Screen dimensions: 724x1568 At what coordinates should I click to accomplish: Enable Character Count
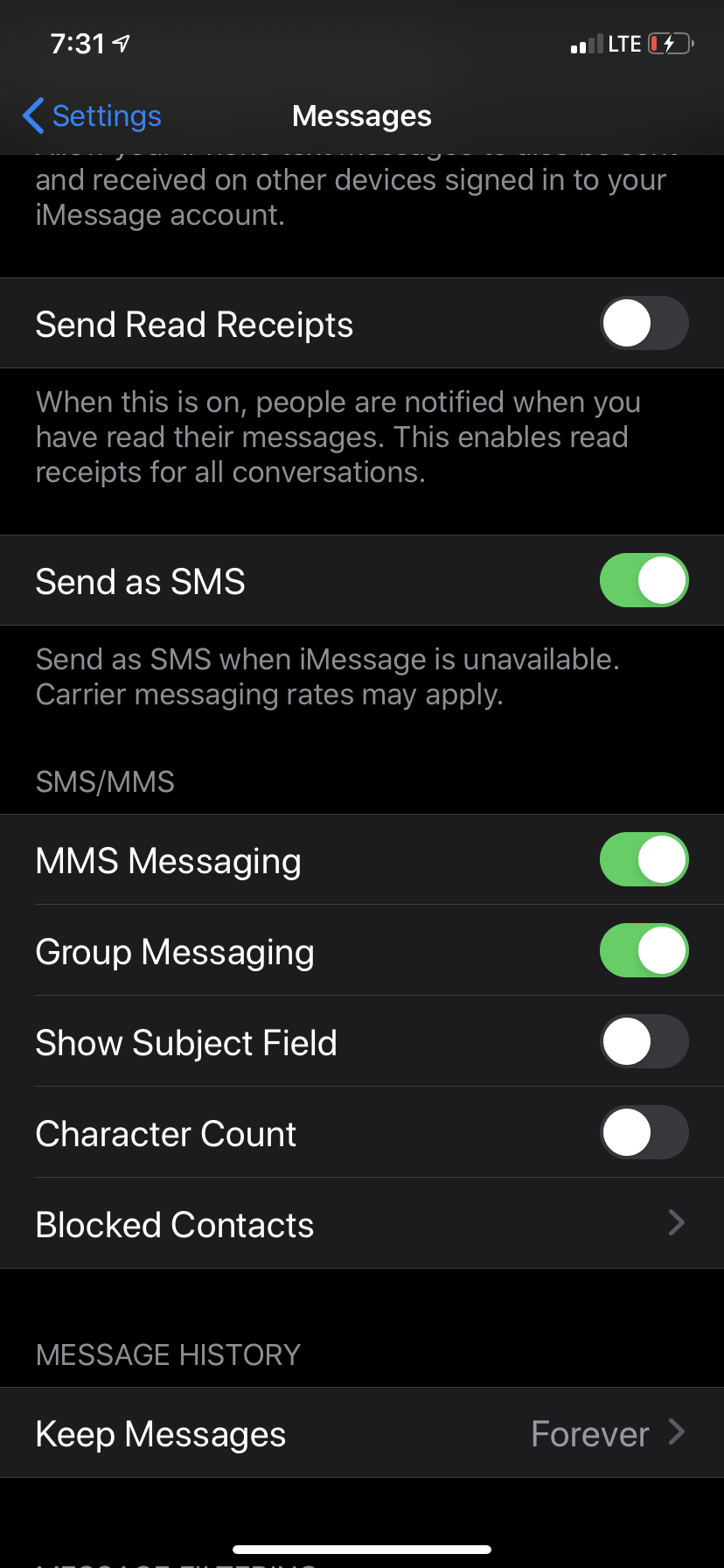click(644, 1132)
